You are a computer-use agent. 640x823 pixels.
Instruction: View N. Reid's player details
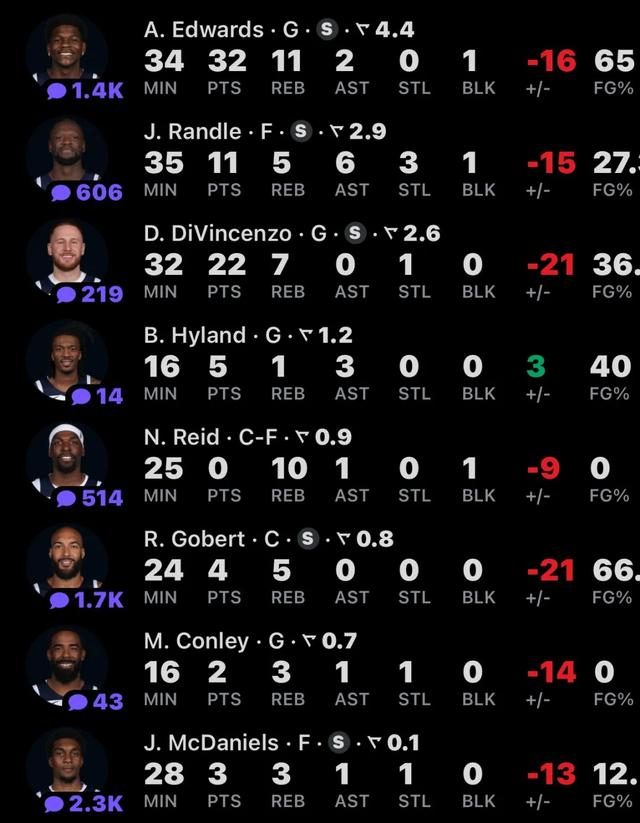click(380, 469)
